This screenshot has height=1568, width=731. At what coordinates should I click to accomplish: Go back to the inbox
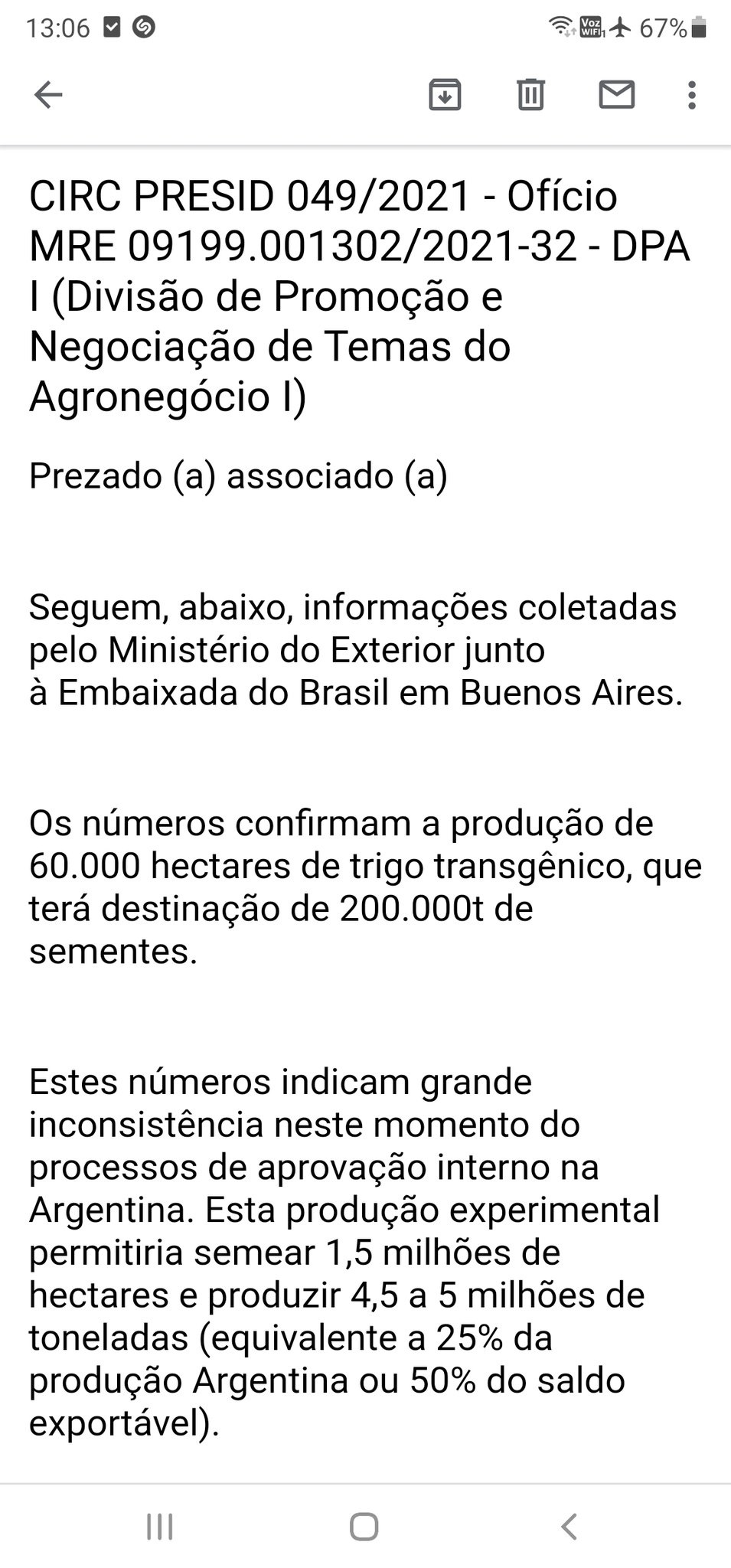pyautogui.click(x=48, y=95)
